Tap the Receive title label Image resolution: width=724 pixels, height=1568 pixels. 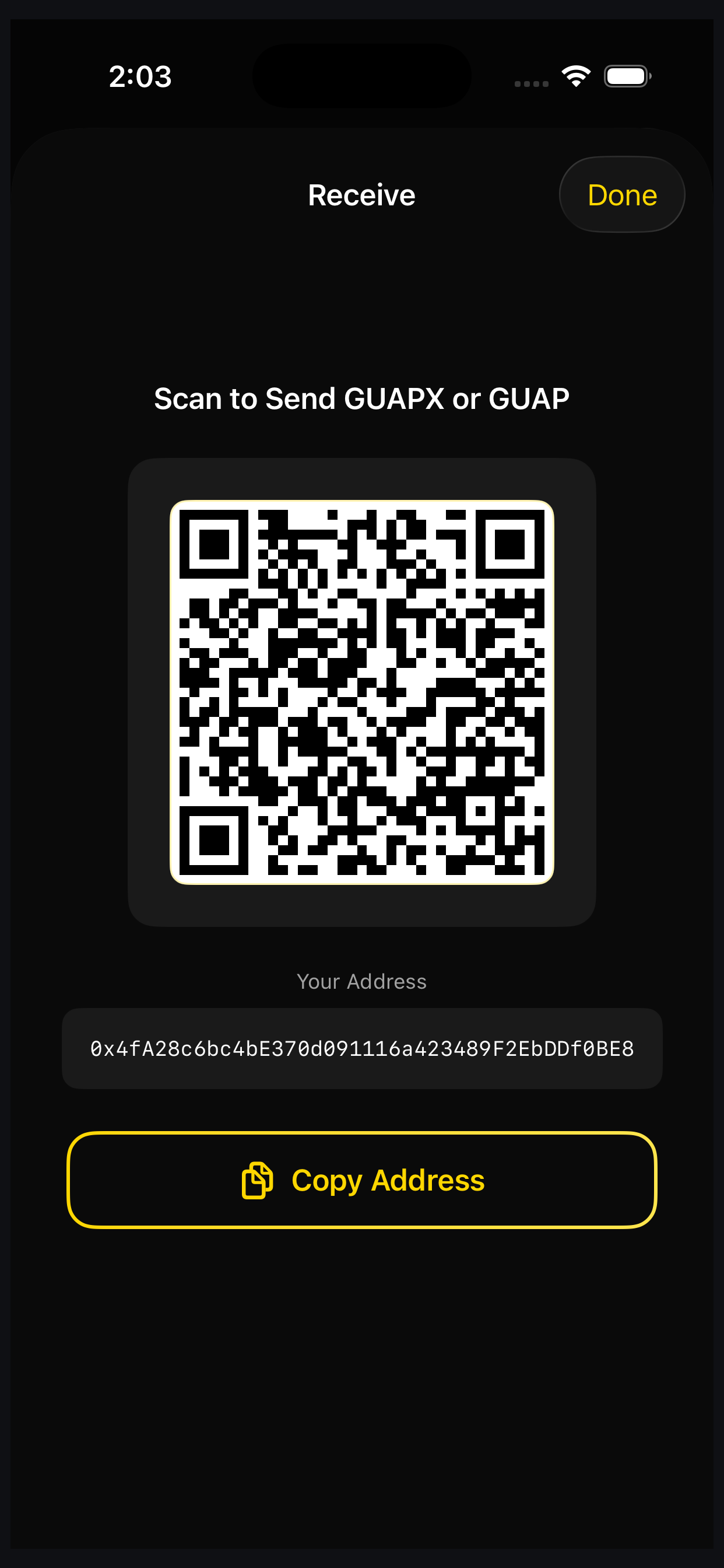(361, 194)
